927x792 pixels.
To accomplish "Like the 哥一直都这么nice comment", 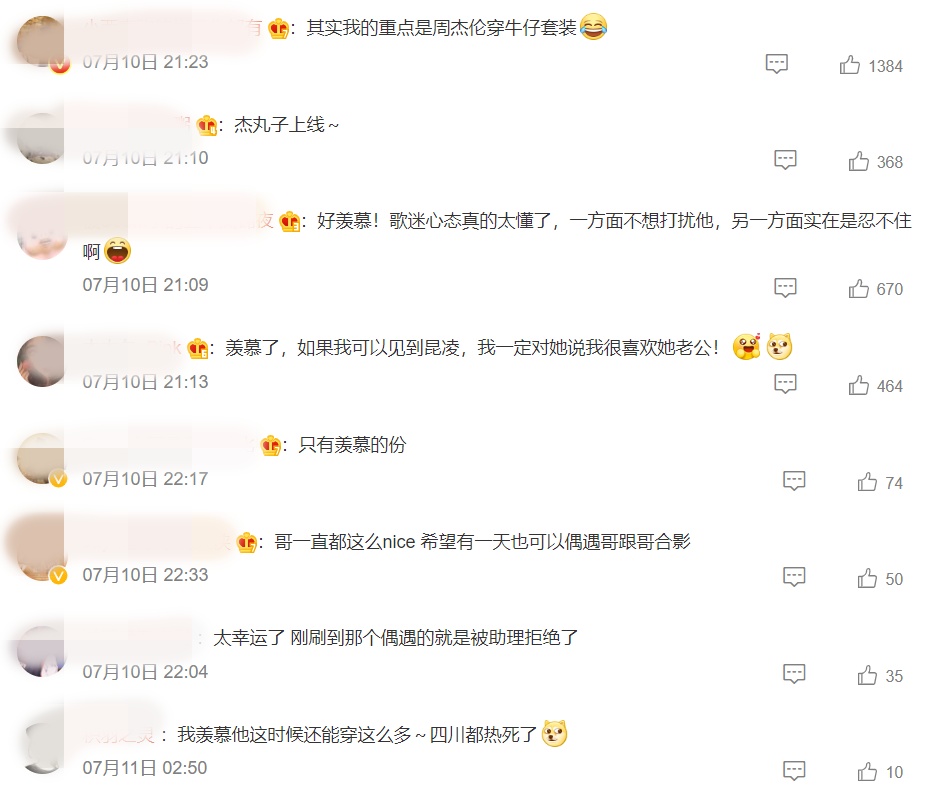I will pyautogui.click(x=867, y=579).
